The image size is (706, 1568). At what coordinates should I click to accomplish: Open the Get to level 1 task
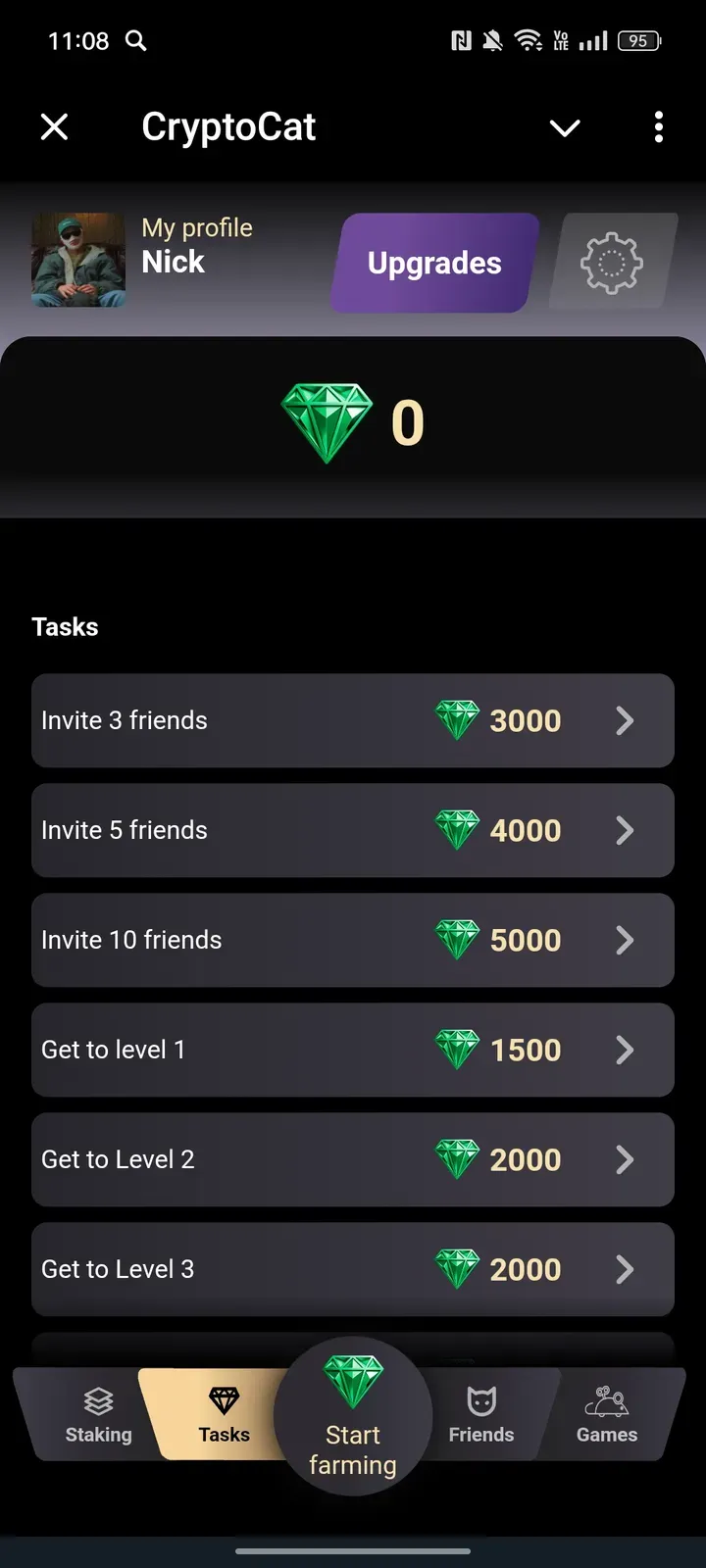(x=353, y=1050)
